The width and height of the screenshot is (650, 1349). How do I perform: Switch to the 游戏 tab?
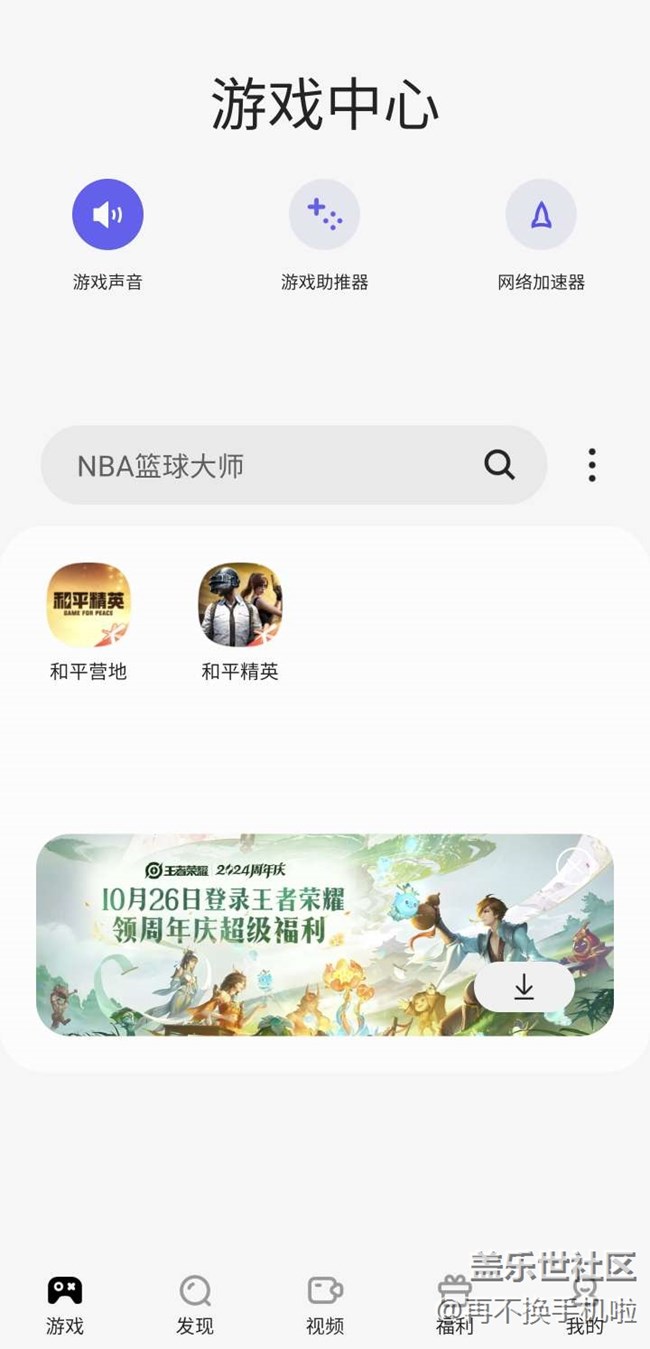tap(65, 1305)
